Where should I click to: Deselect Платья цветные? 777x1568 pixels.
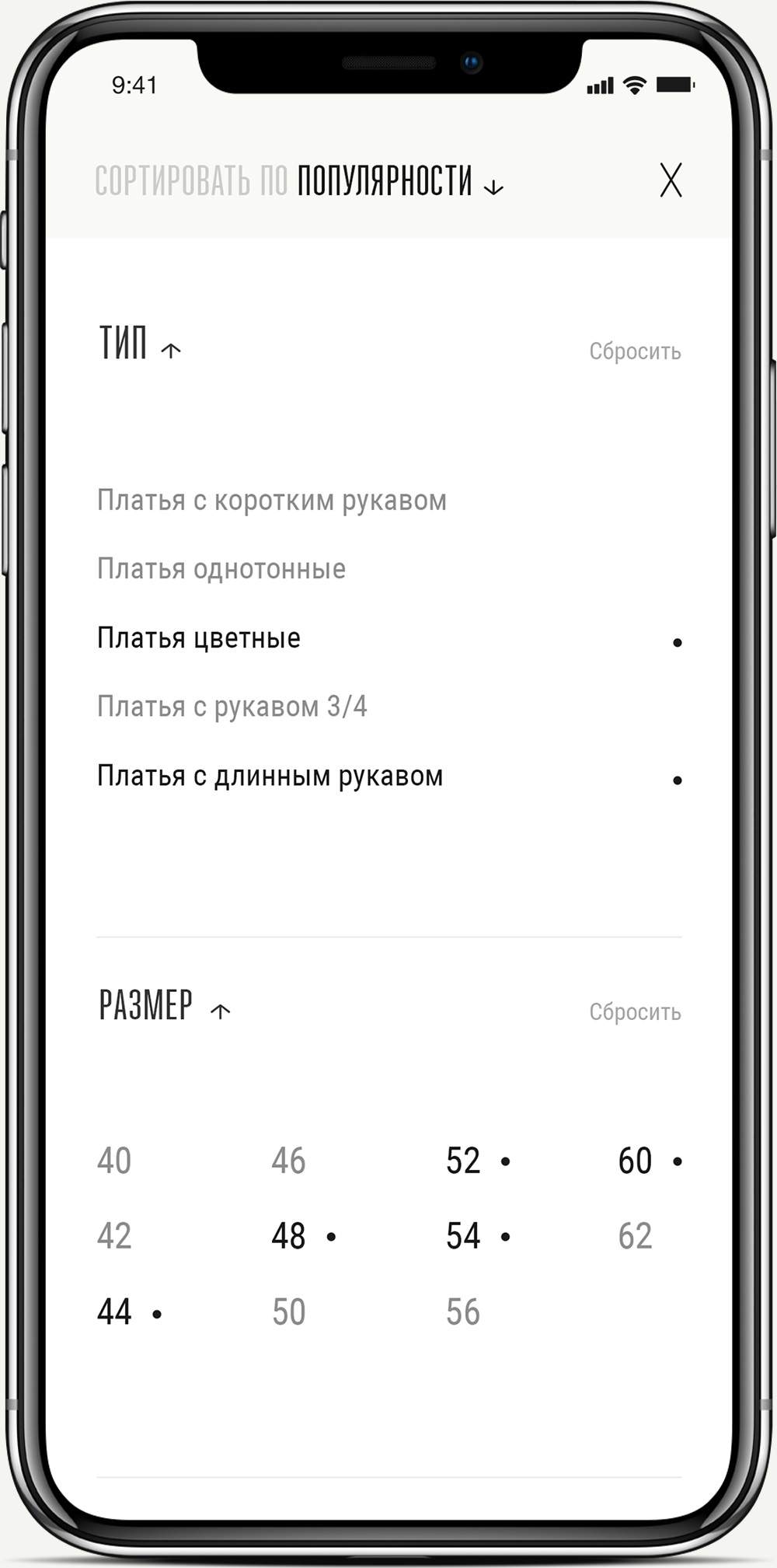[199, 638]
